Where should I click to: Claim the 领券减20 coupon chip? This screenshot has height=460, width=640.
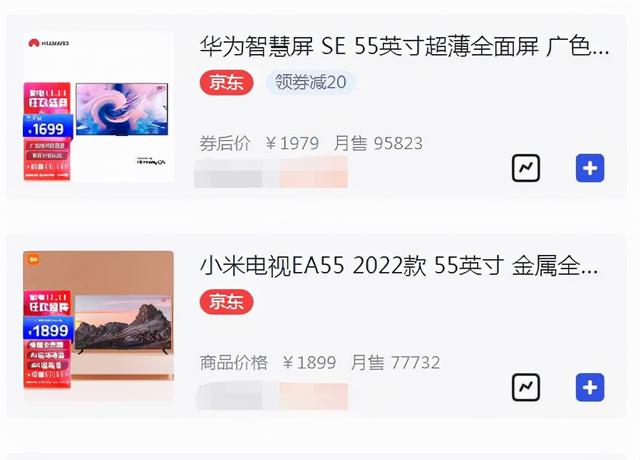pos(310,82)
